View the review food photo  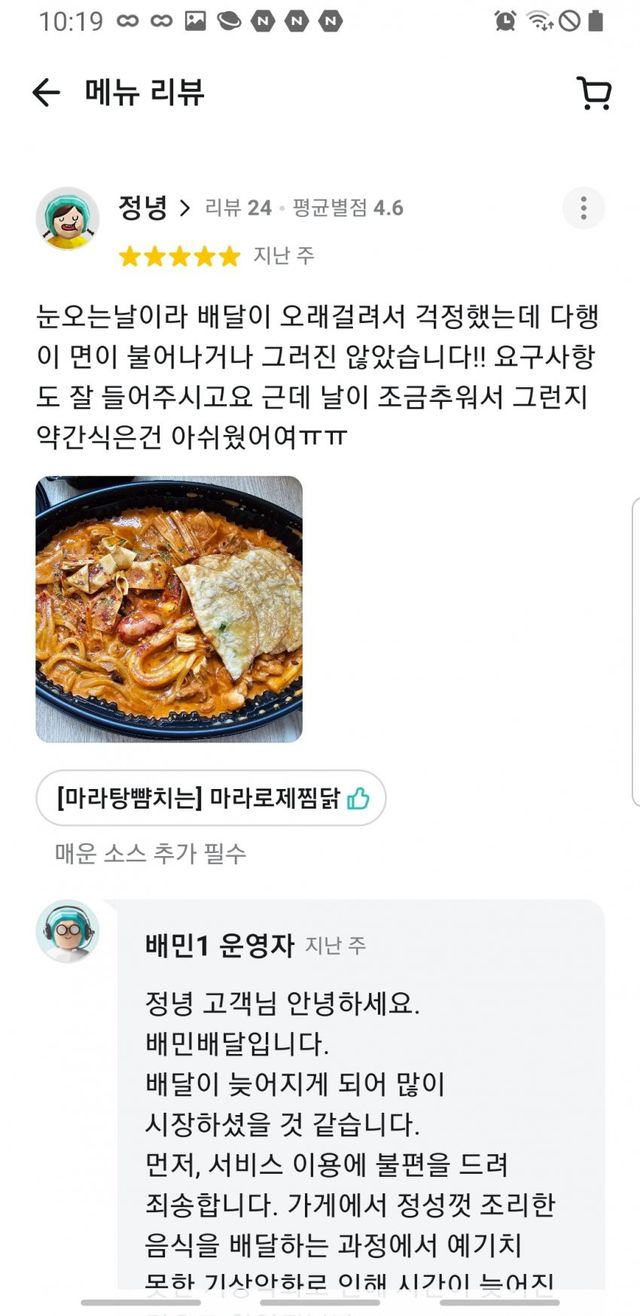[169, 609]
